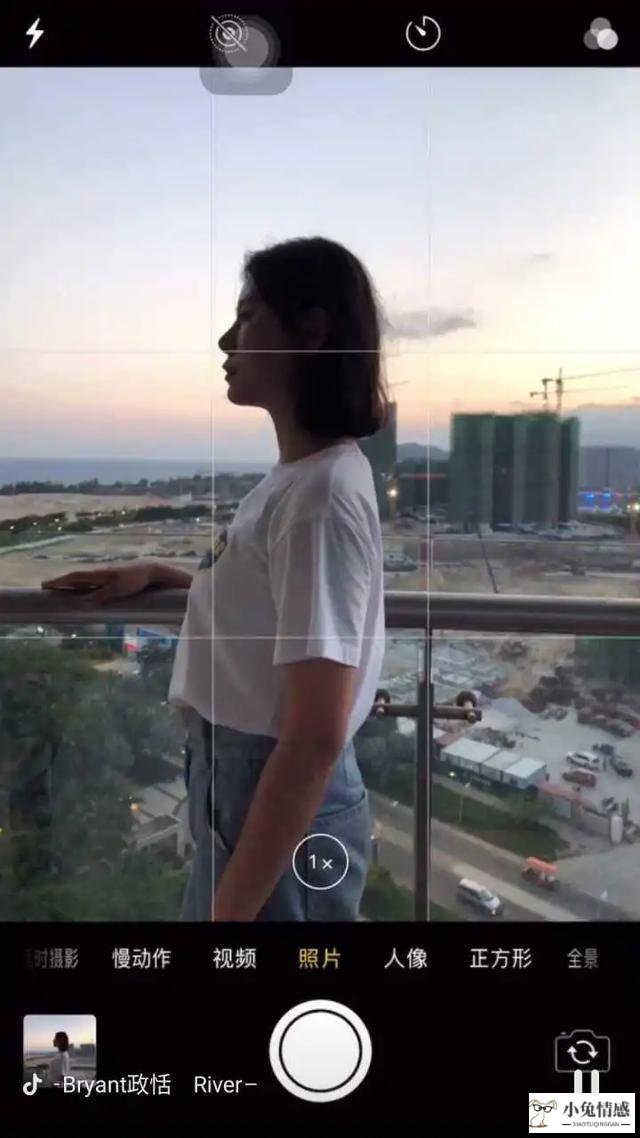Take a photo with the shutter button
Image resolution: width=640 pixels, height=1138 pixels.
tap(320, 1051)
